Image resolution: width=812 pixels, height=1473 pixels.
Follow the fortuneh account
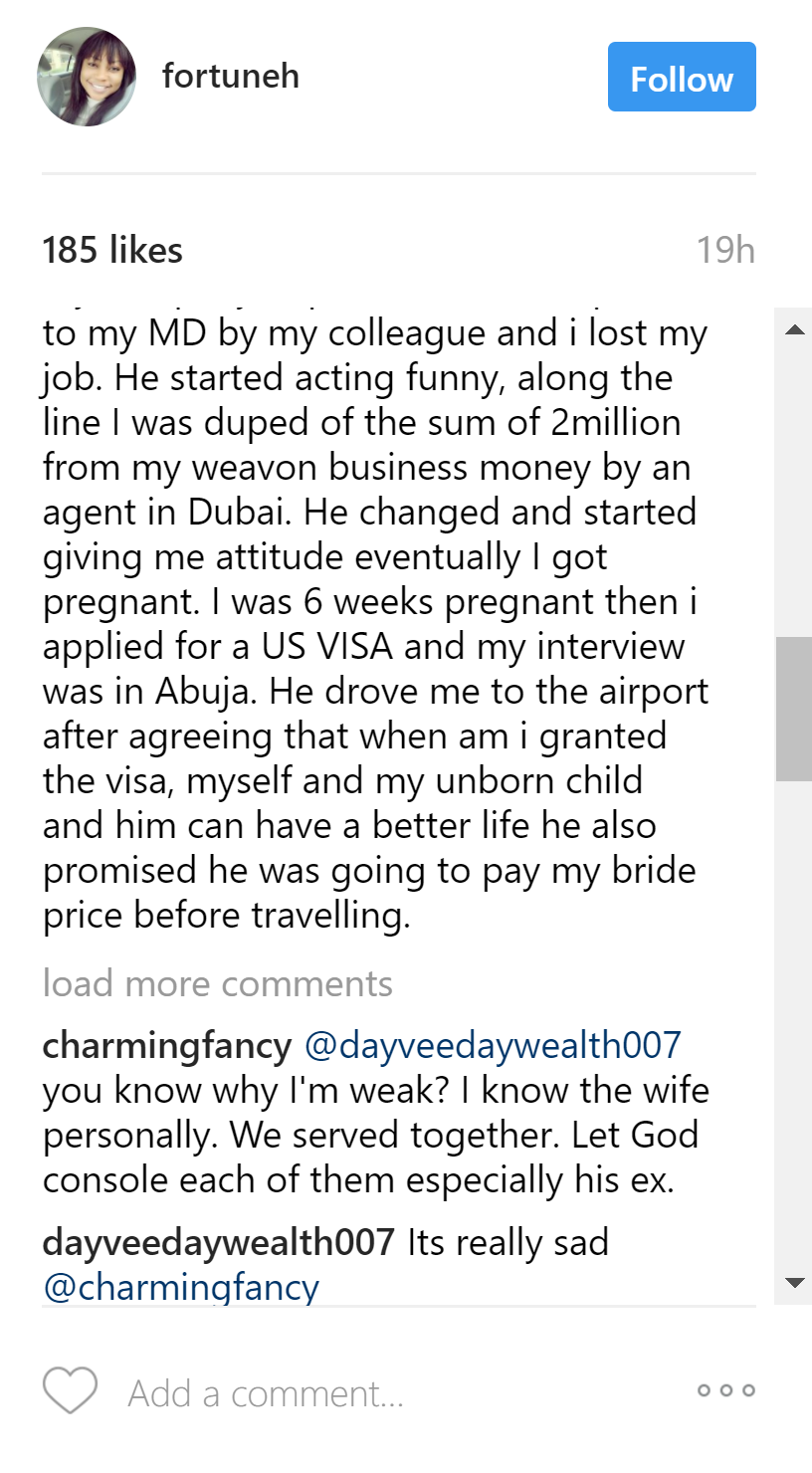[x=682, y=78]
